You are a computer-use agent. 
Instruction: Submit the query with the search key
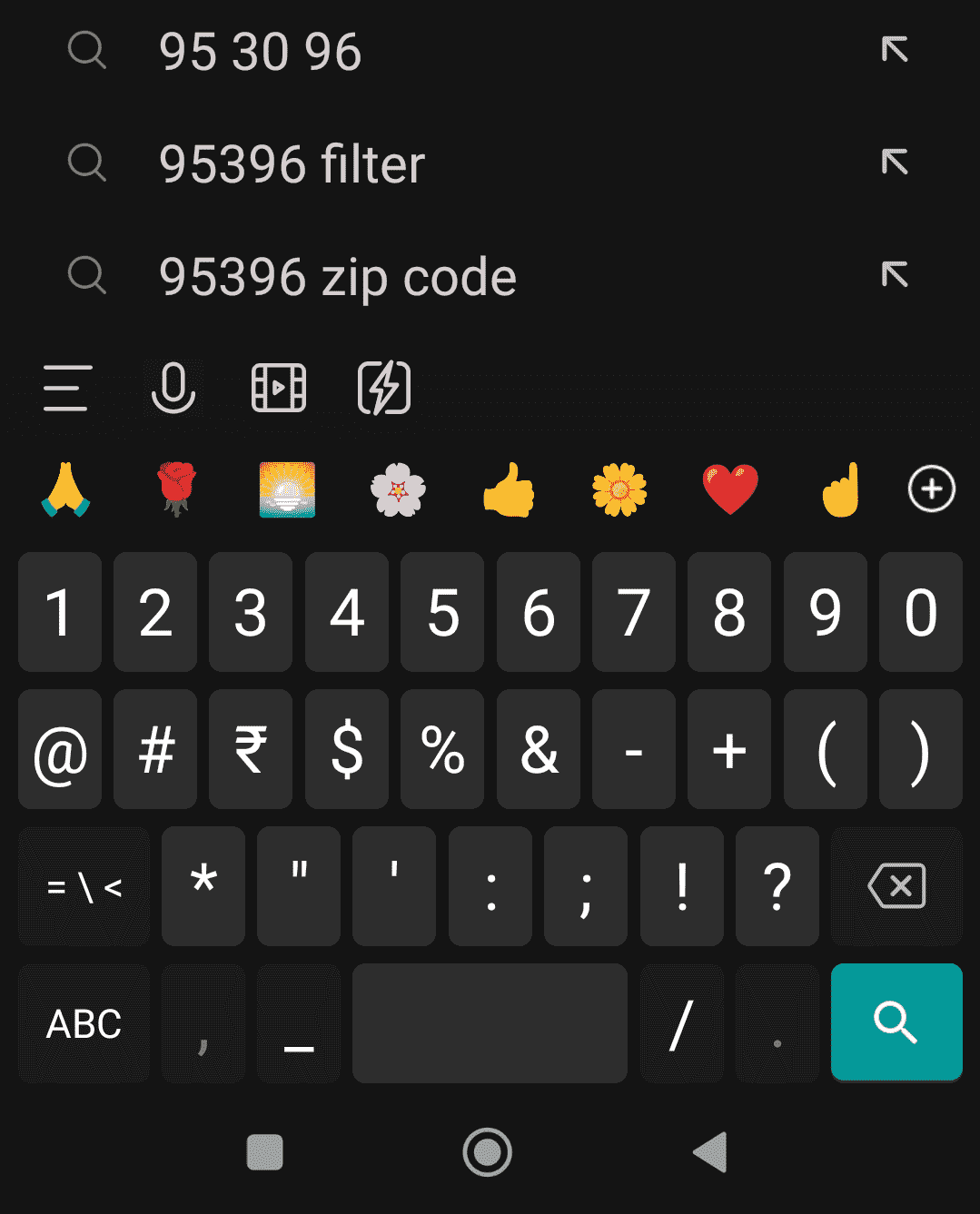coord(896,1022)
